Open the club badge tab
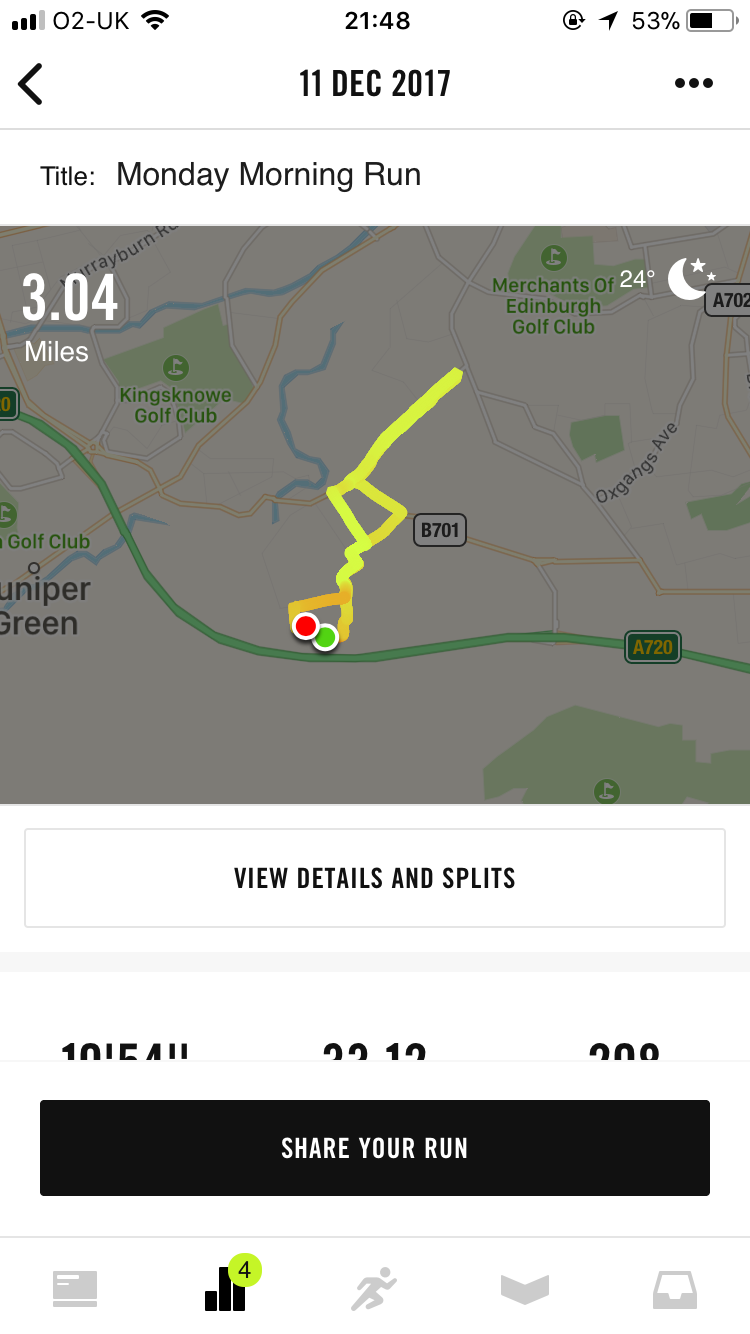The height and width of the screenshot is (1334, 750). coord(525,1288)
